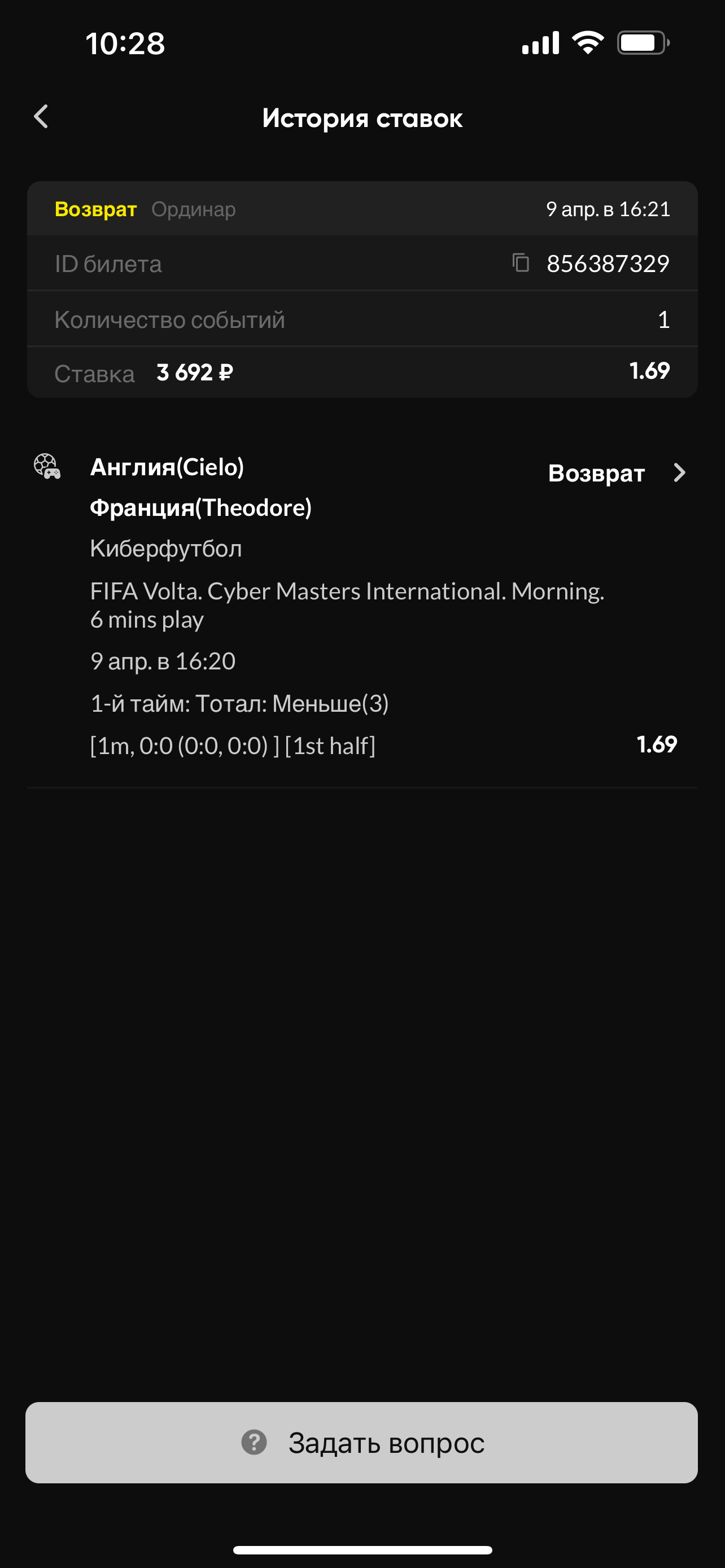Tap the Задать вопрос button
The width and height of the screenshot is (725, 1568).
(x=361, y=1442)
